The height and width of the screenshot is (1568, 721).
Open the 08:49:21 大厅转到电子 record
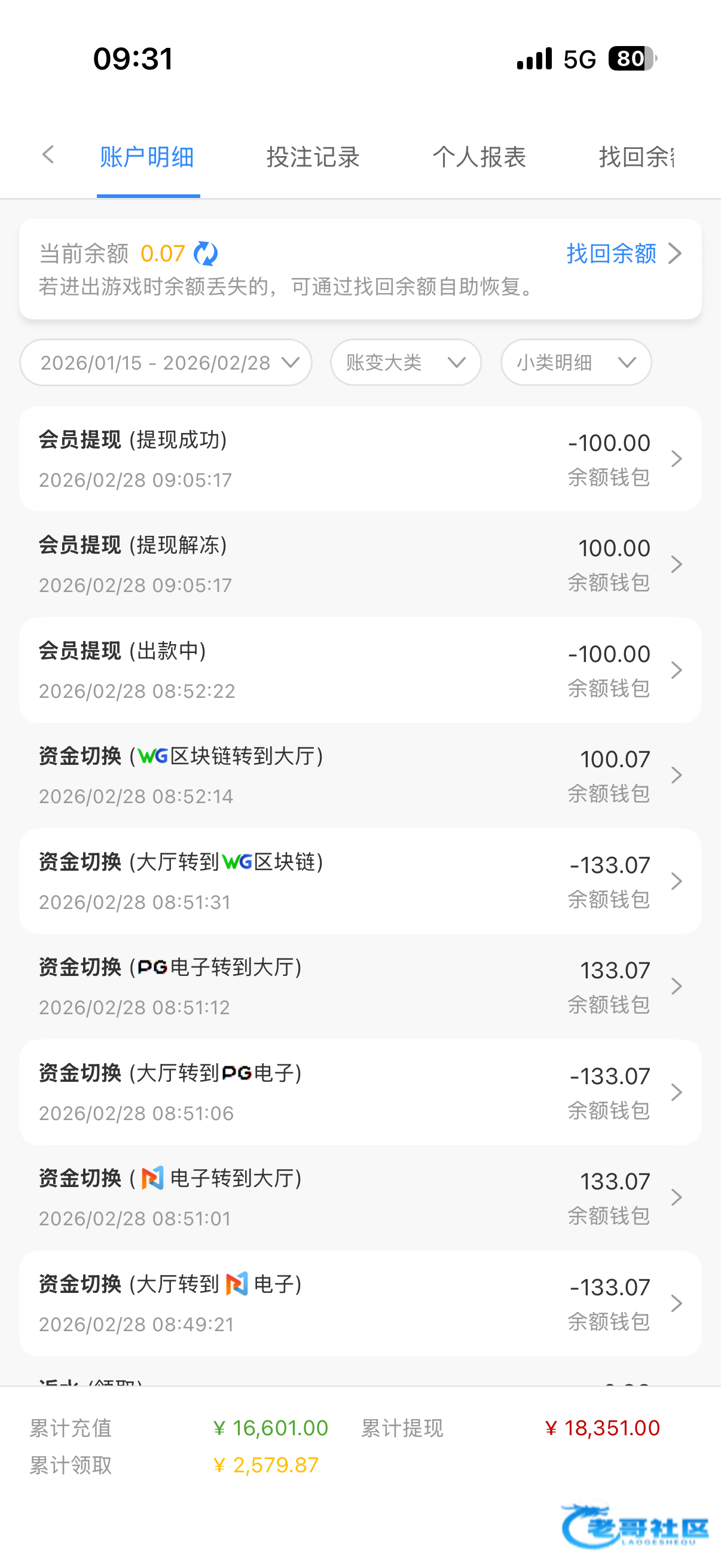pyautogui.click(x=360, y=1303)
